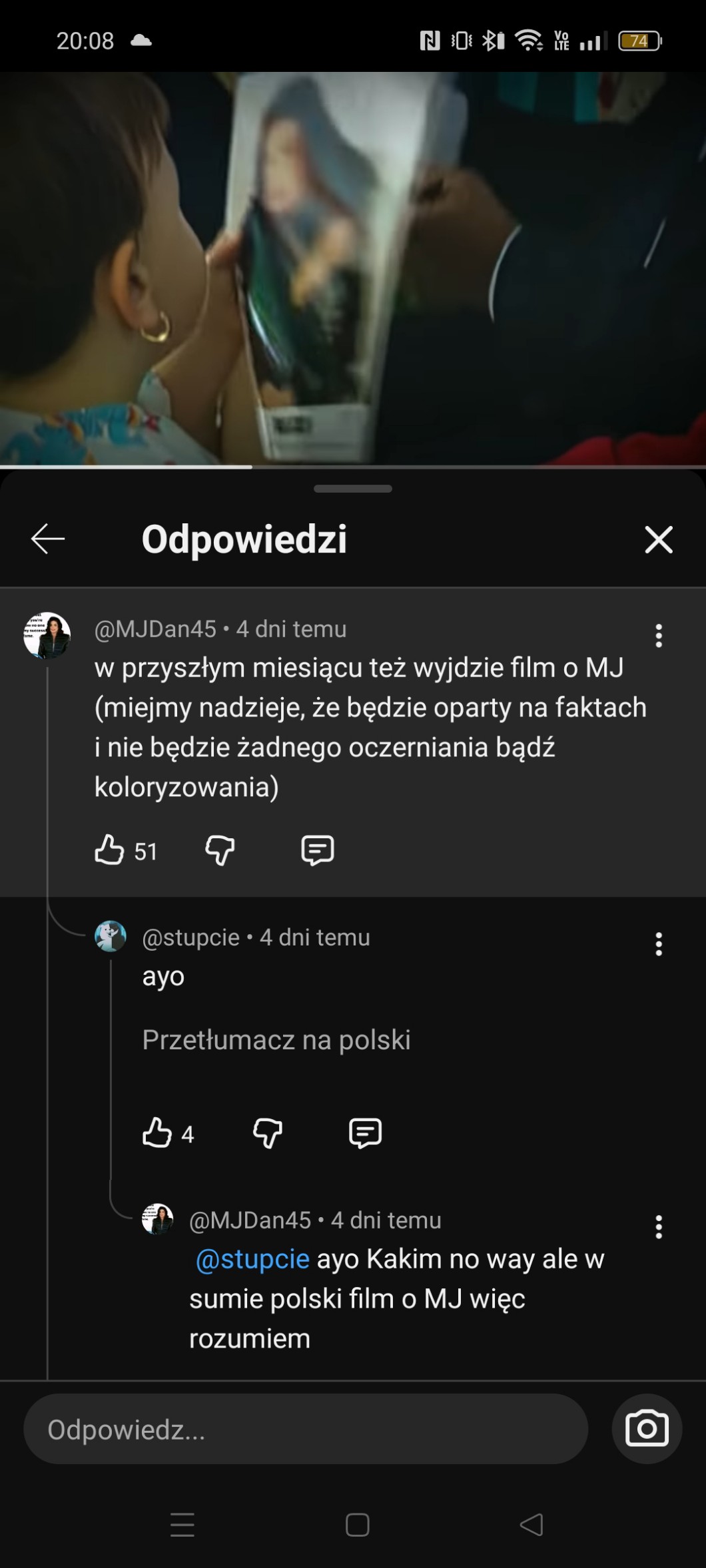View @stupcie's profile avatar

(x=111, y=937)
